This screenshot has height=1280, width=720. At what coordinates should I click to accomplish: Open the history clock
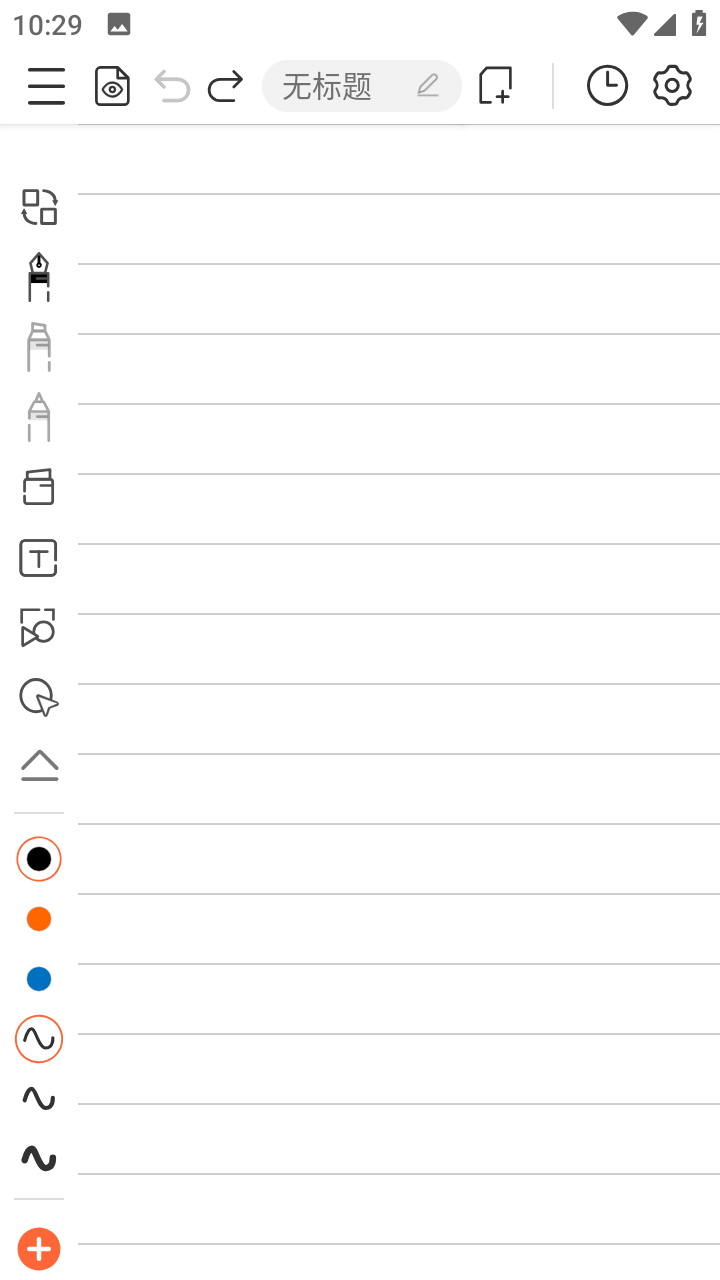607,87
